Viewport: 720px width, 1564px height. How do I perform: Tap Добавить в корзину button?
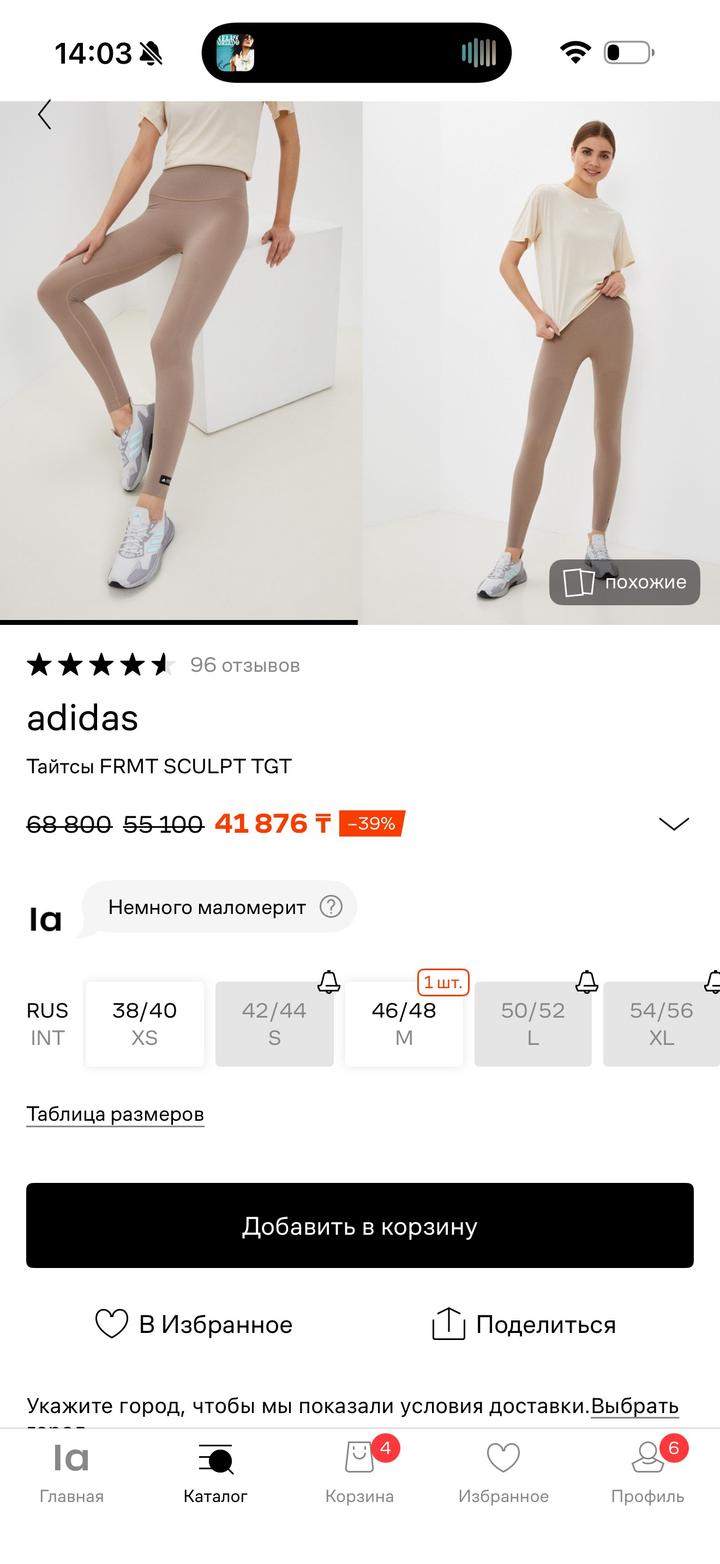(x=360, y=1226)
